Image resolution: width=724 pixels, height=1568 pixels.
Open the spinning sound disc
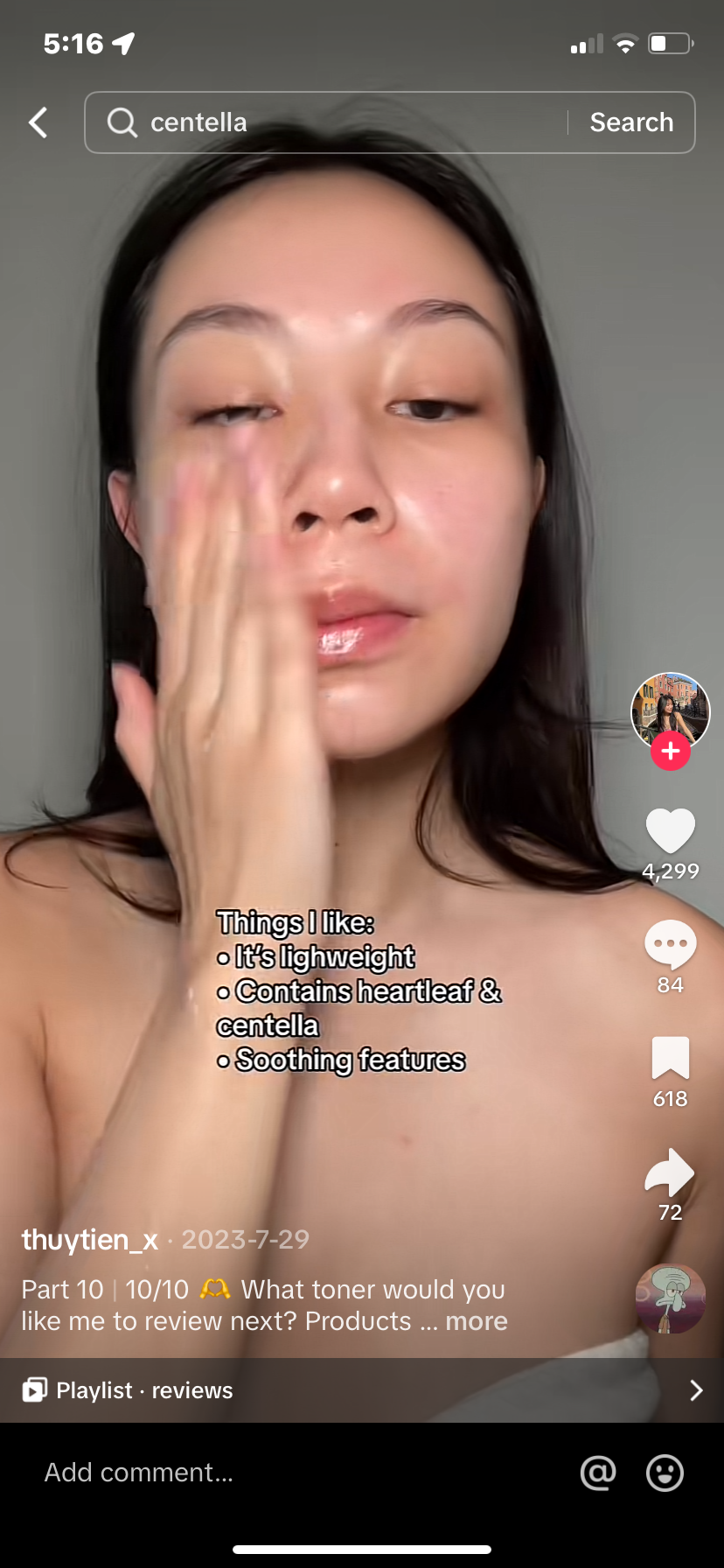point(670,1298)
